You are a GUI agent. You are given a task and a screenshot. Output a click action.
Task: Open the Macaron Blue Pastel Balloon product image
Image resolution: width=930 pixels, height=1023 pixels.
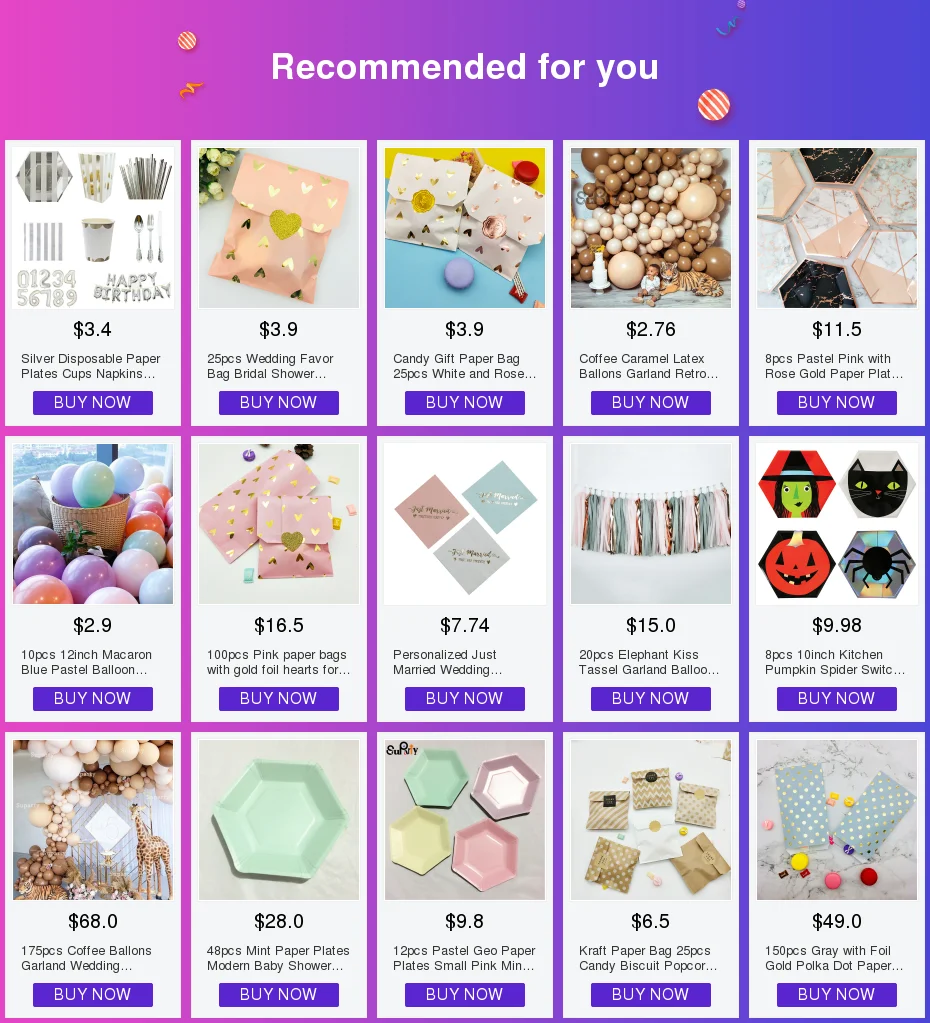tap(93, 524)
